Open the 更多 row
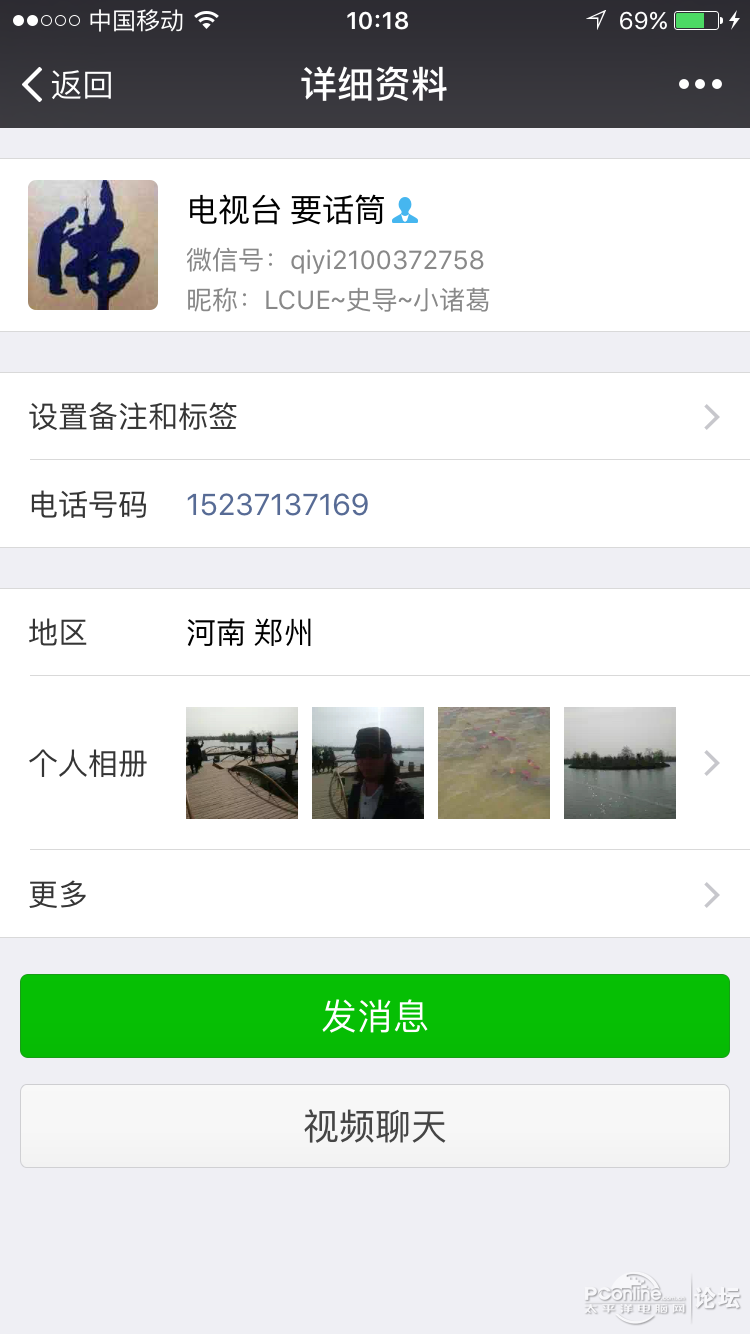The width and height of the screenshot is (750, 1334). (375, 894)
